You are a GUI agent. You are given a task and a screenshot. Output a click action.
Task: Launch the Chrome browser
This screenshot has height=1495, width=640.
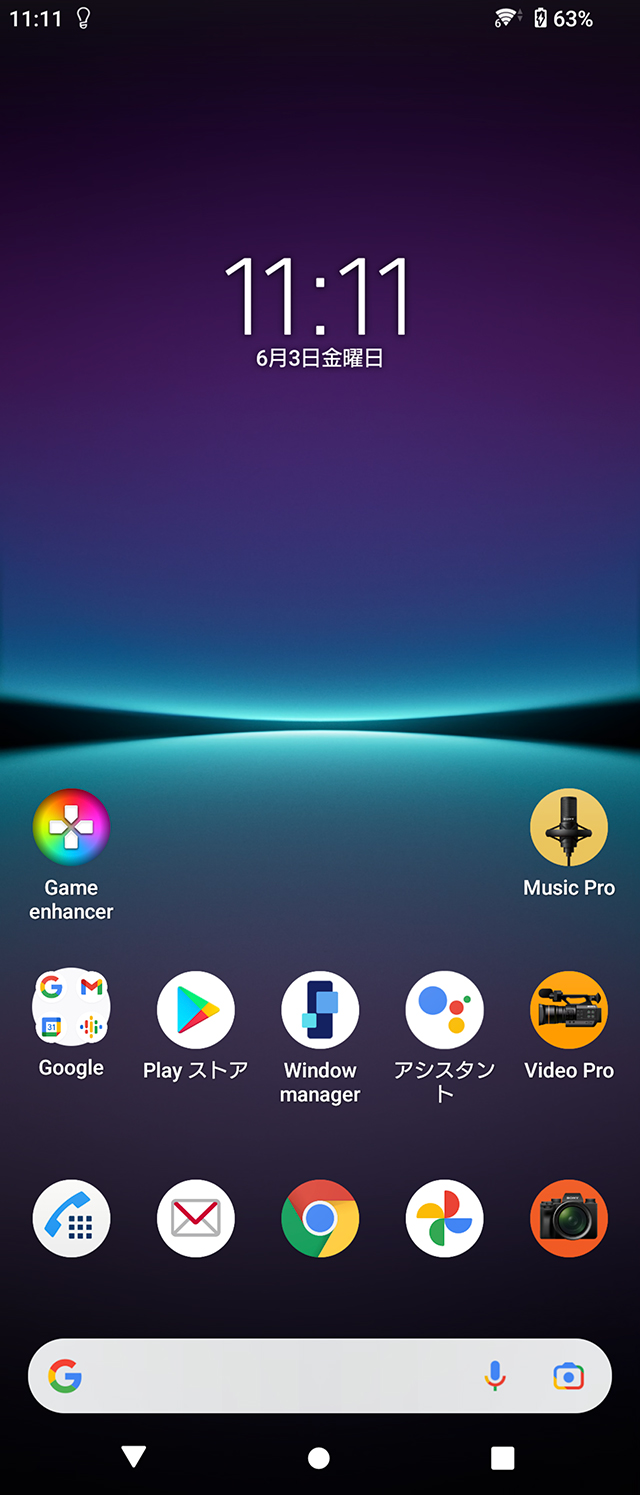pos(320,1218)
